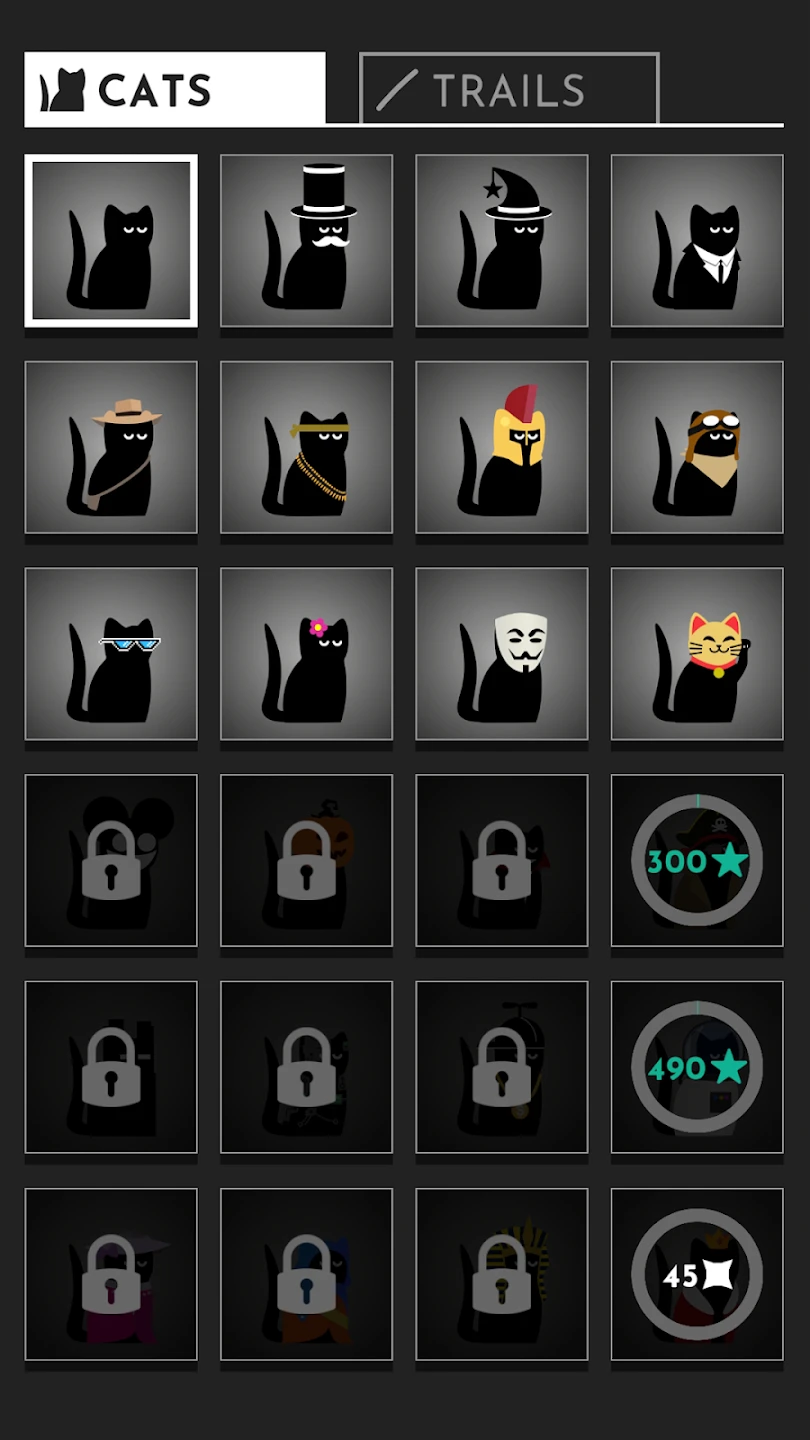Select the explorer cat with tan hat
The width and height of the screenshot is (810, 1440).
[111, 447]
